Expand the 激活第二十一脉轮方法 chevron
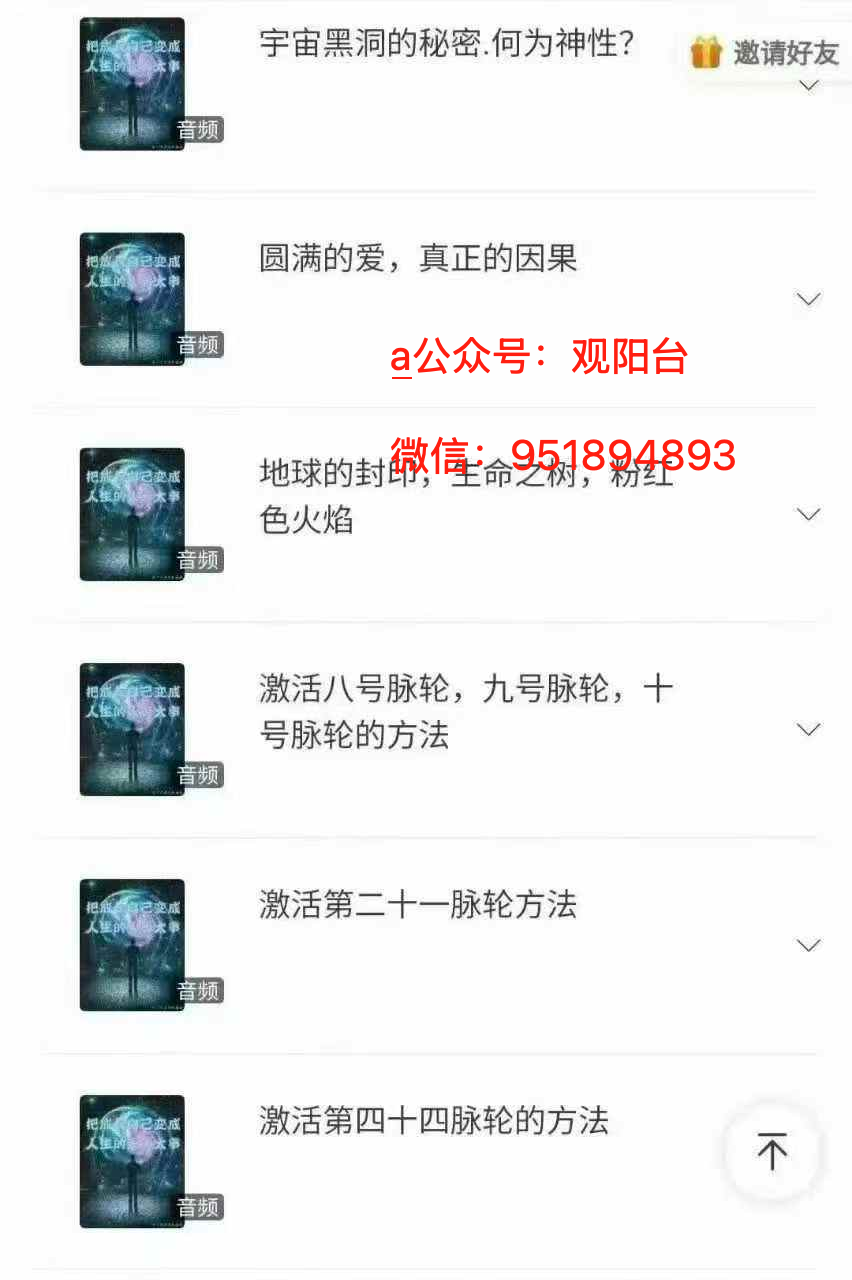852x1280 pixels. [x=807, y=945]
